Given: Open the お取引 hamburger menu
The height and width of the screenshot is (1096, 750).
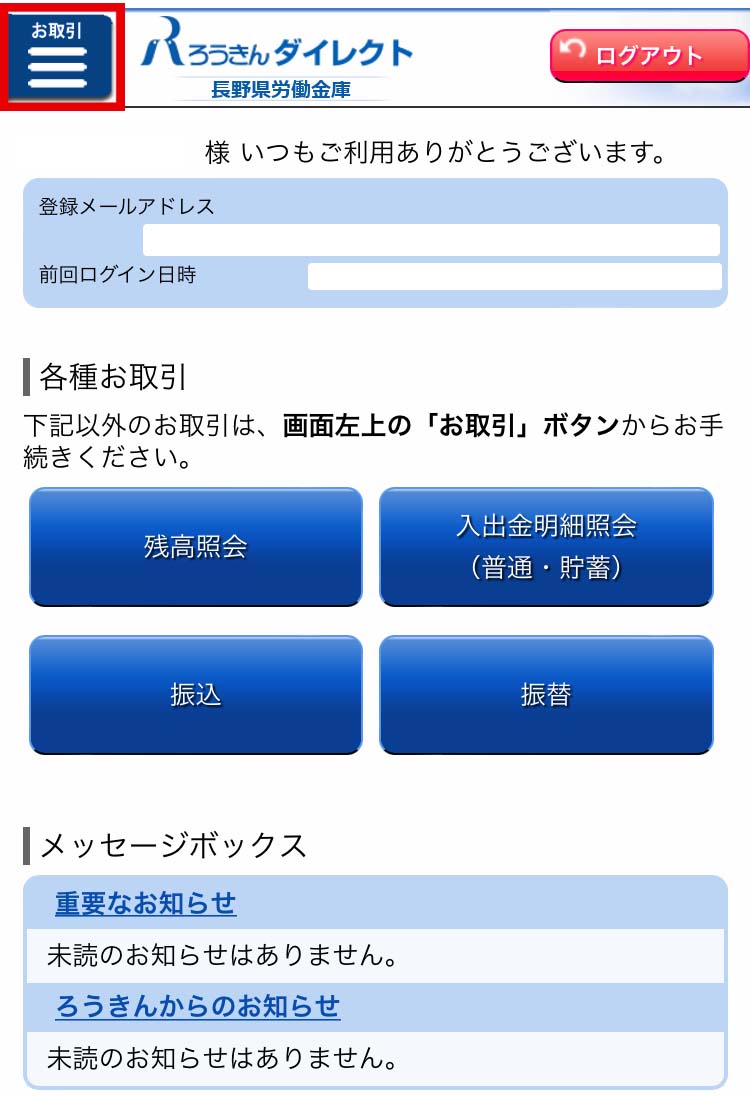Looking at the screenshot, I should [x=60, y=57].
